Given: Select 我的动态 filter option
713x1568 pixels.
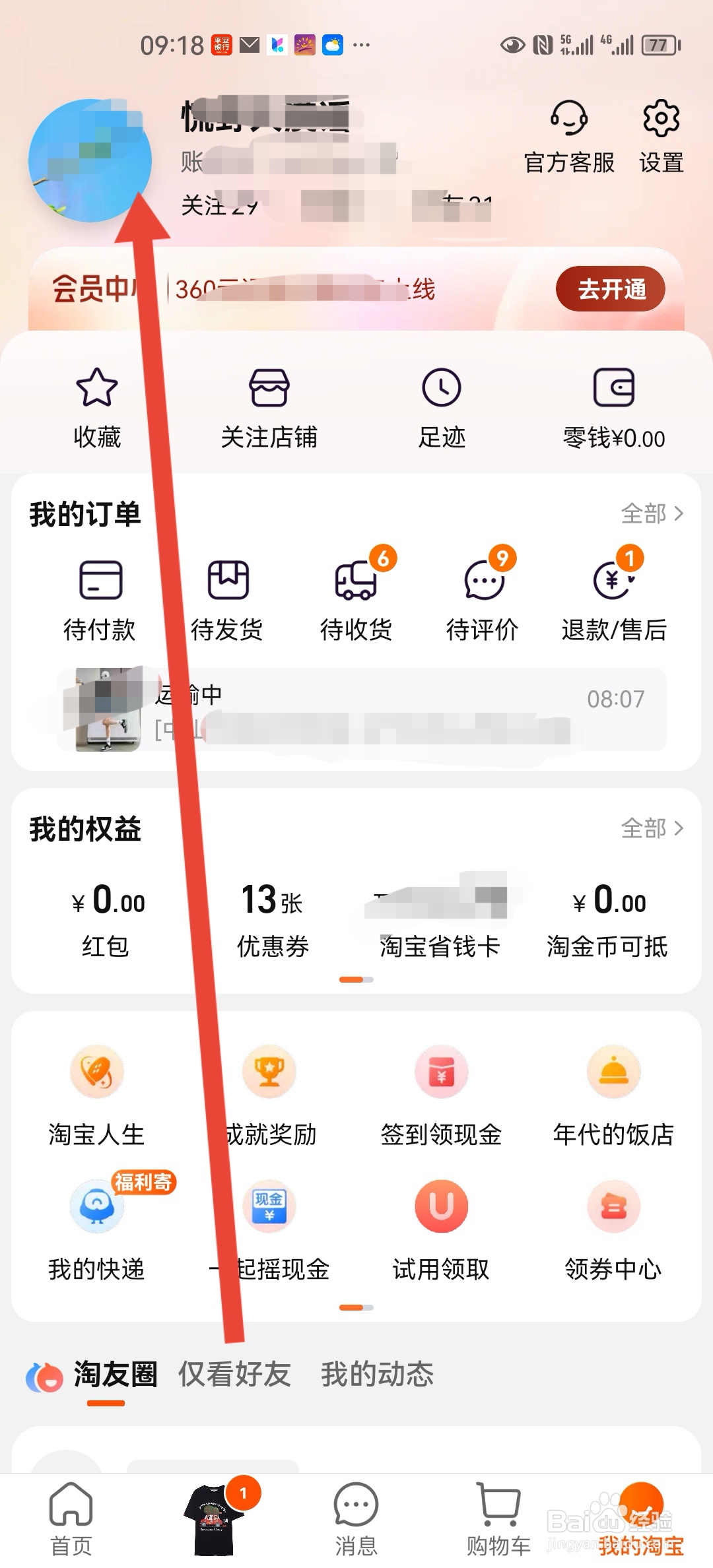Looking at the screenshot, I should pyautogui.click(x=375, y=1375).
